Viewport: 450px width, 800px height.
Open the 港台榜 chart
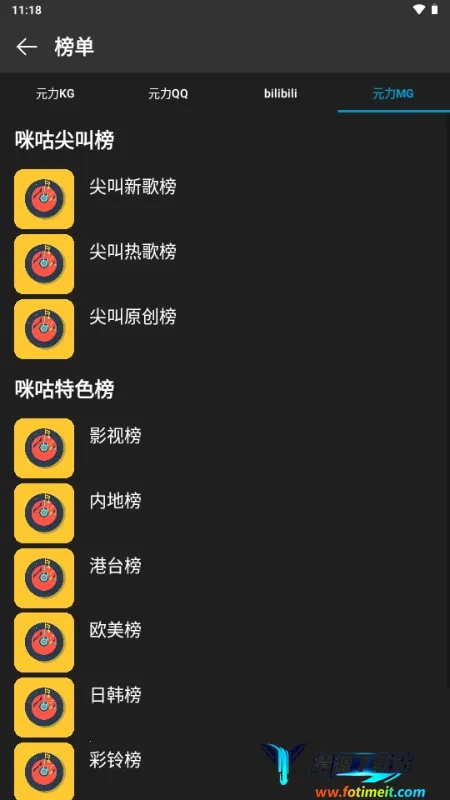(x=225, y=578)
